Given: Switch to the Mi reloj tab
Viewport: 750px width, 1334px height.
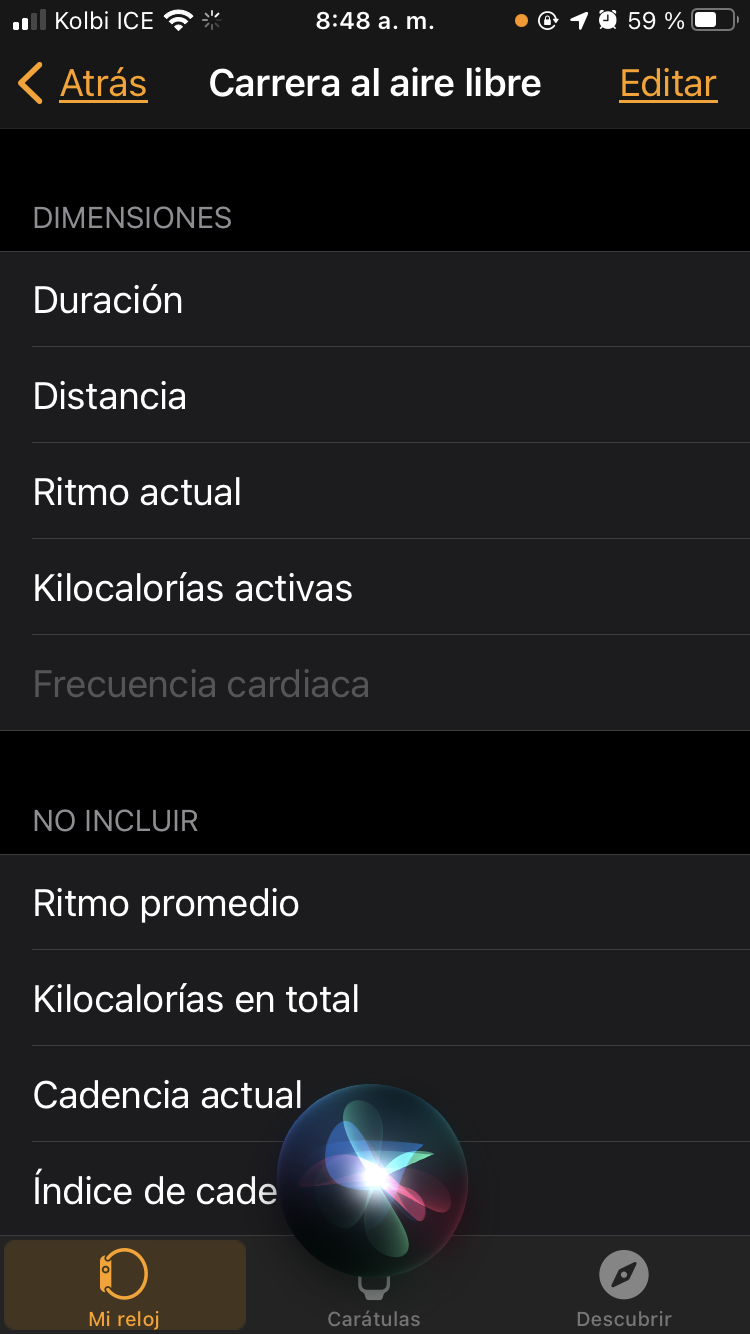Looking at the screenshot, I should click(124, 1286).
